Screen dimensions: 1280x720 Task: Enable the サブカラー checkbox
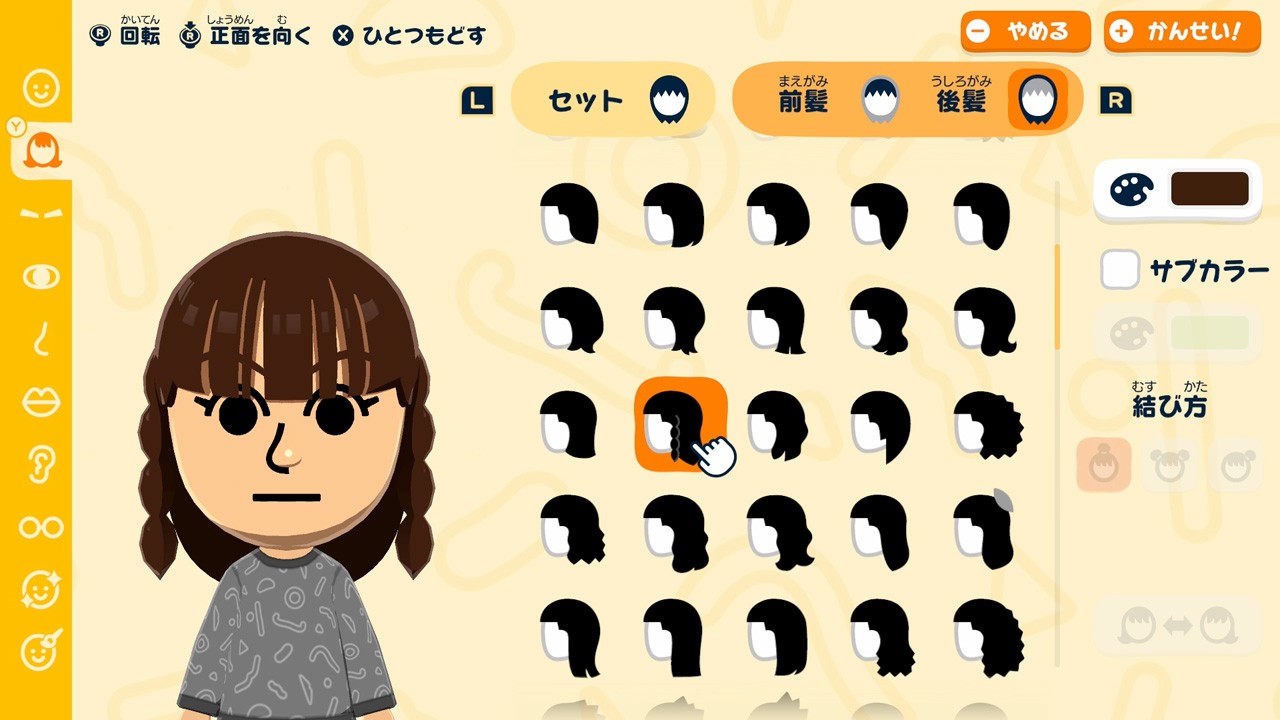click(x=1120, y=270)
